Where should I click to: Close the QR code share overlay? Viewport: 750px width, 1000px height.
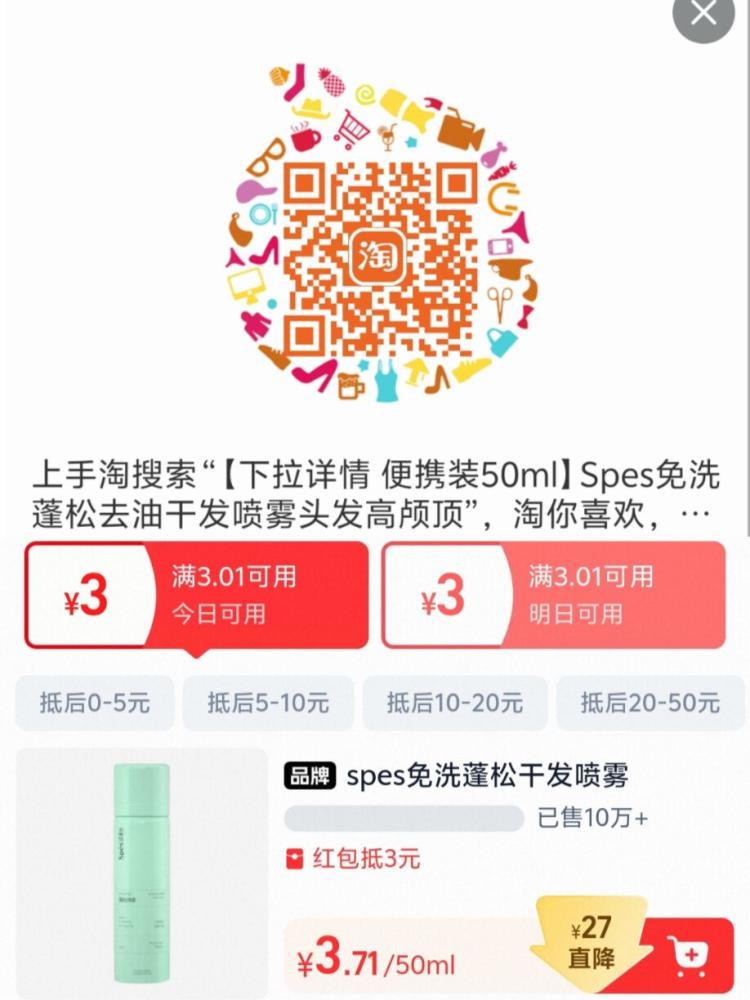click(x=705, y=13)
